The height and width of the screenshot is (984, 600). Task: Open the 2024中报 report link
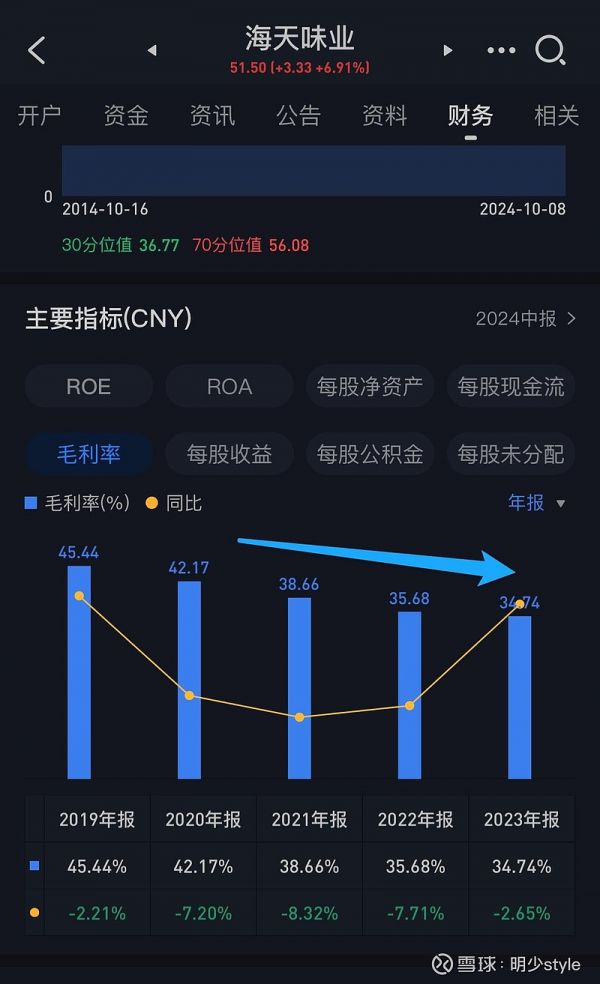click(x=525, y=319)
